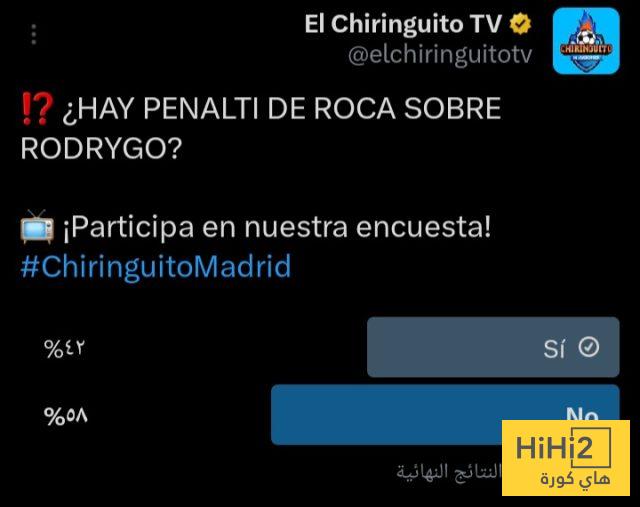
Task: Open El Chiringuito TV profile picture
Action: click(x=586, y=41)
